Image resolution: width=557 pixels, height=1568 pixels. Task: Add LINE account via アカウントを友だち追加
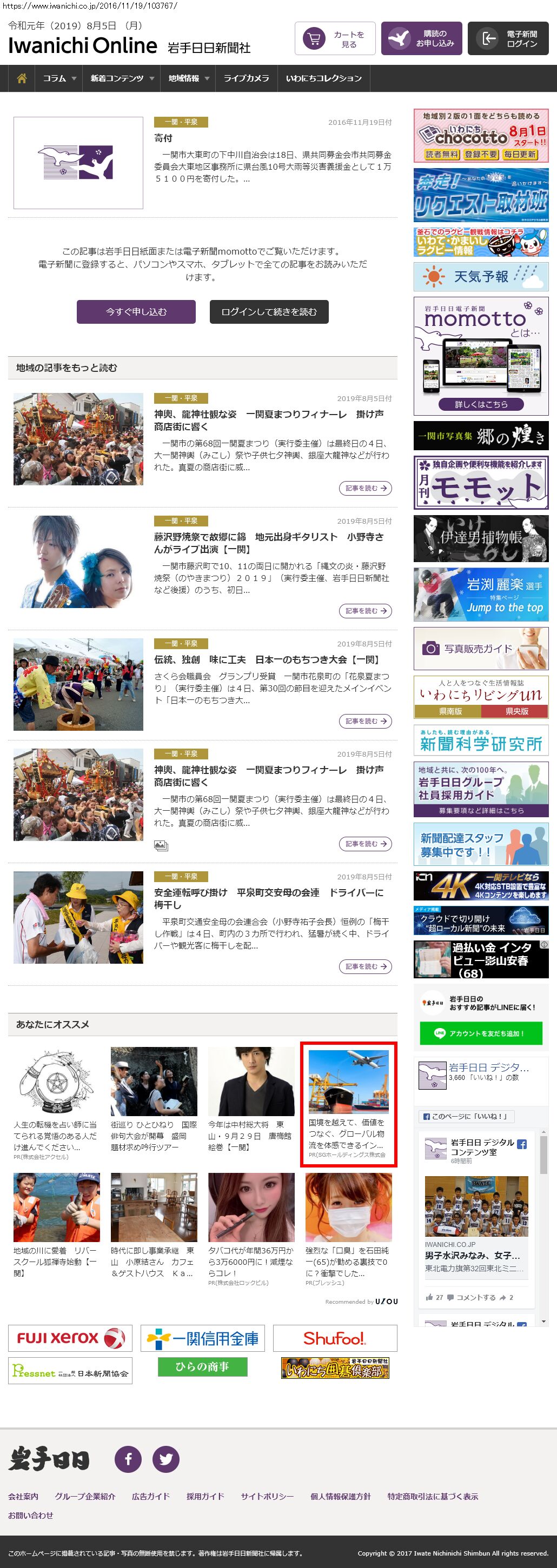[x=480, y=1033]
